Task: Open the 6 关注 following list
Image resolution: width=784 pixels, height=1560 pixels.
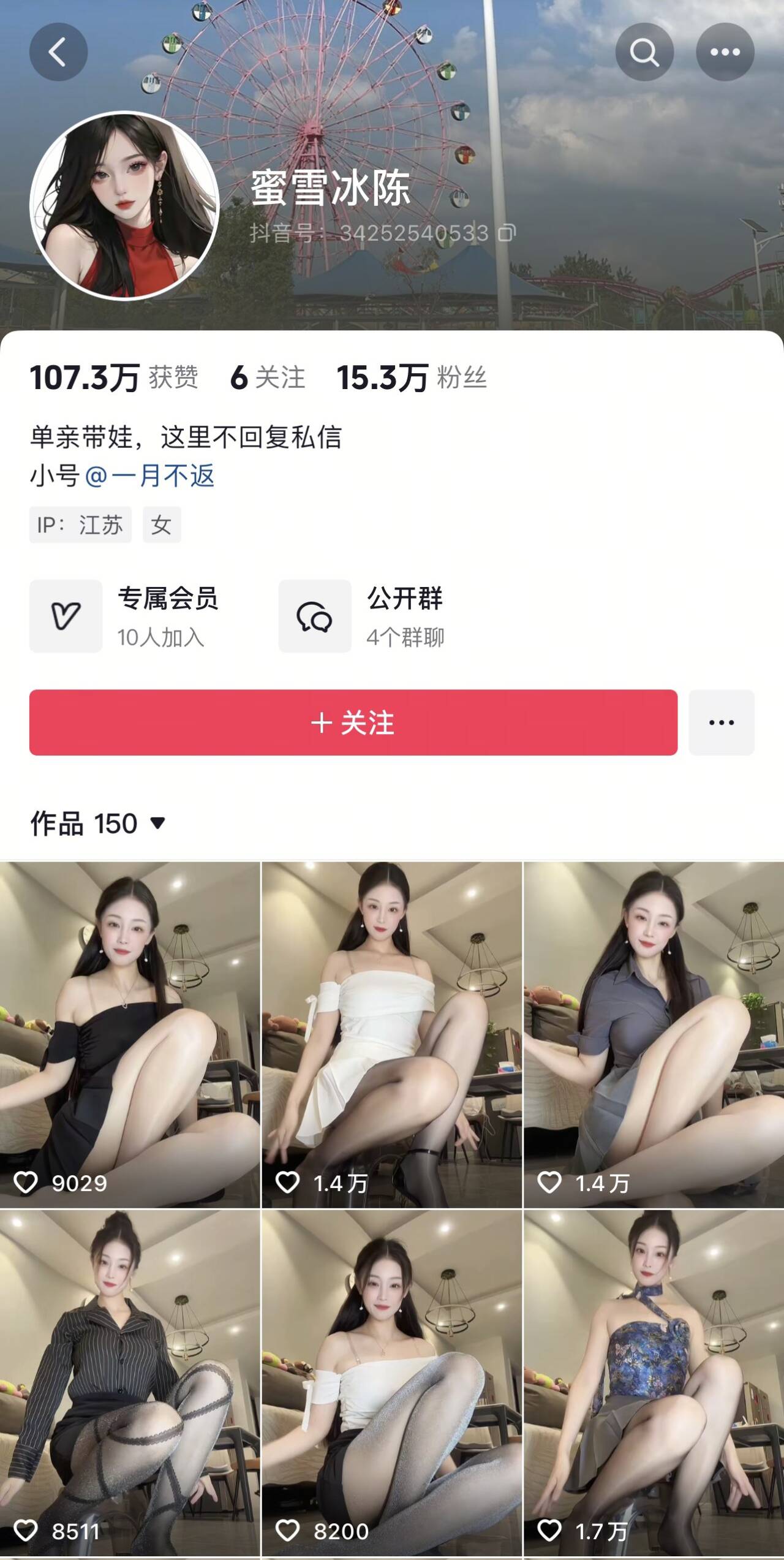Action: coord(267,377)
